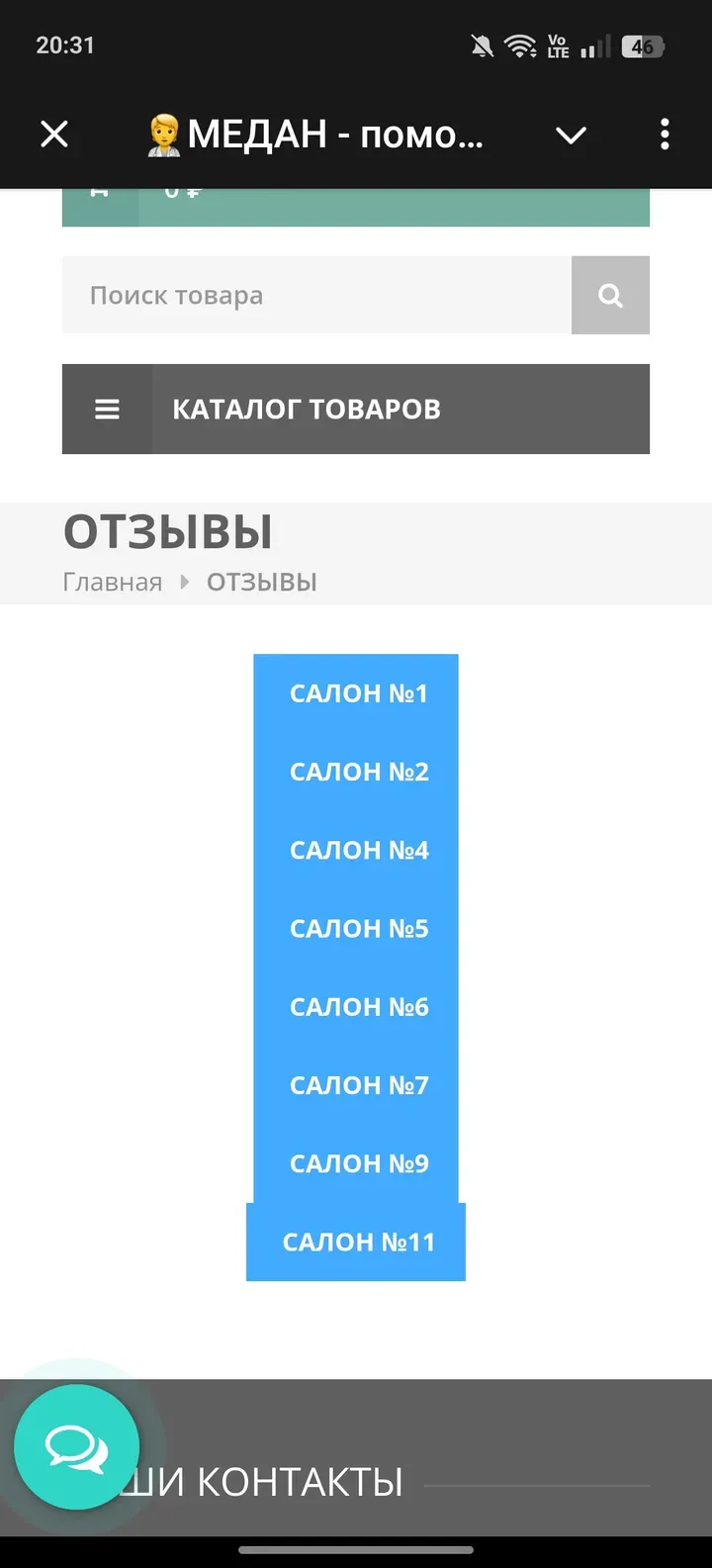
Task: Open reviews for САЛОН №4
Action: [x=357, y=850]
